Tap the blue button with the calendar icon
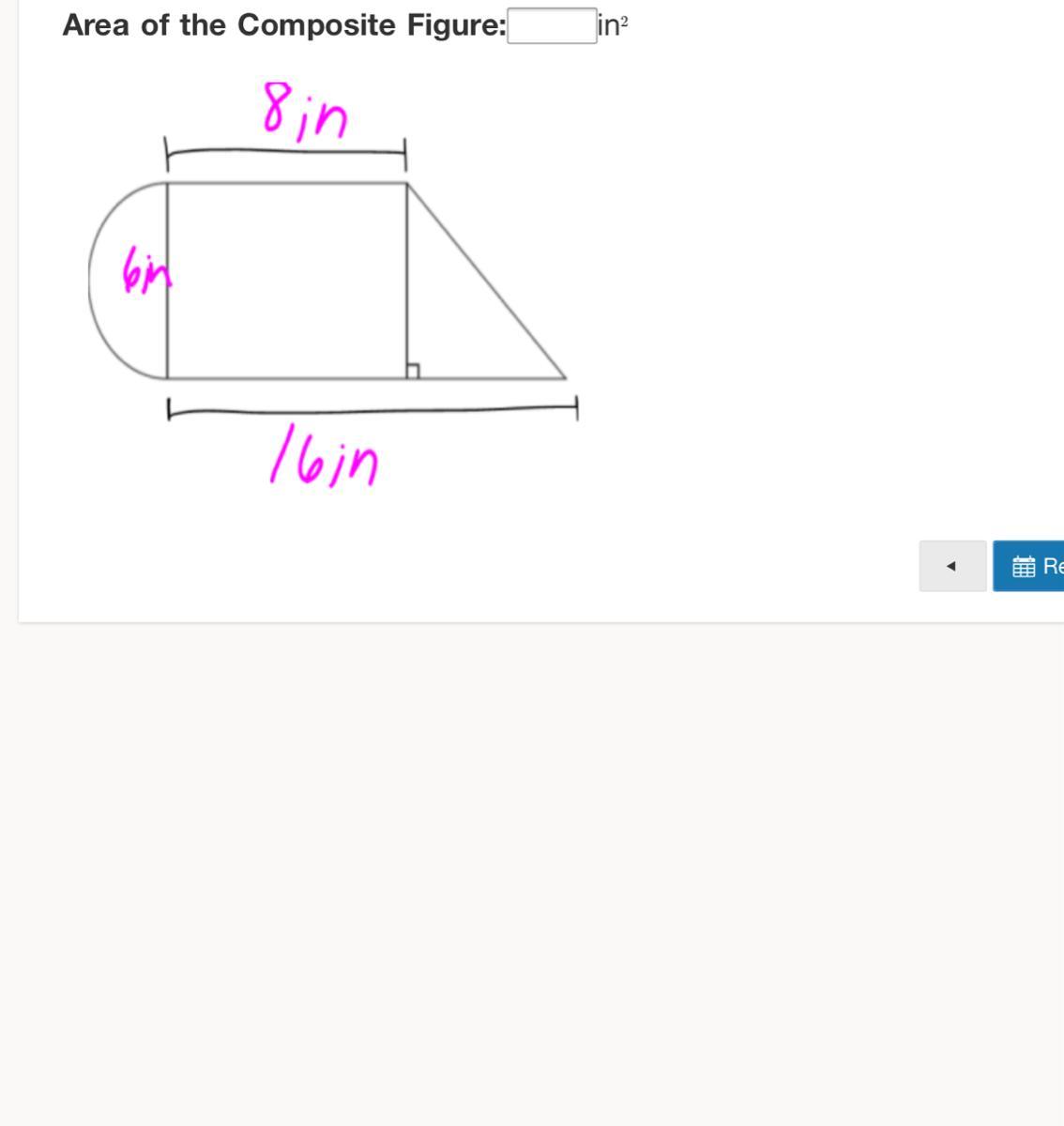Screen dimensions: 1064x1126 1029,566
